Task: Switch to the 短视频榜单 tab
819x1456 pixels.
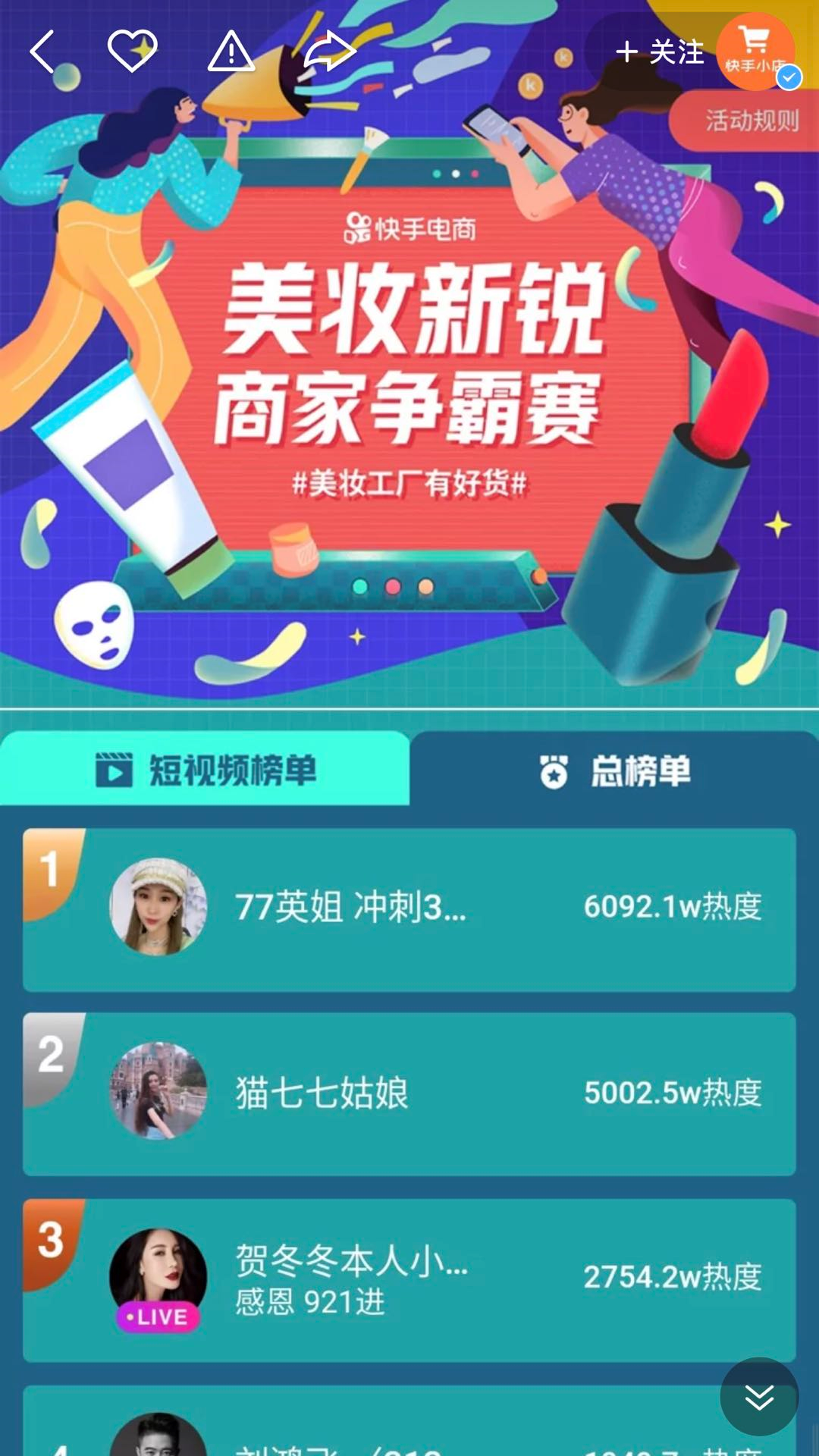Action: coord(205,770)
